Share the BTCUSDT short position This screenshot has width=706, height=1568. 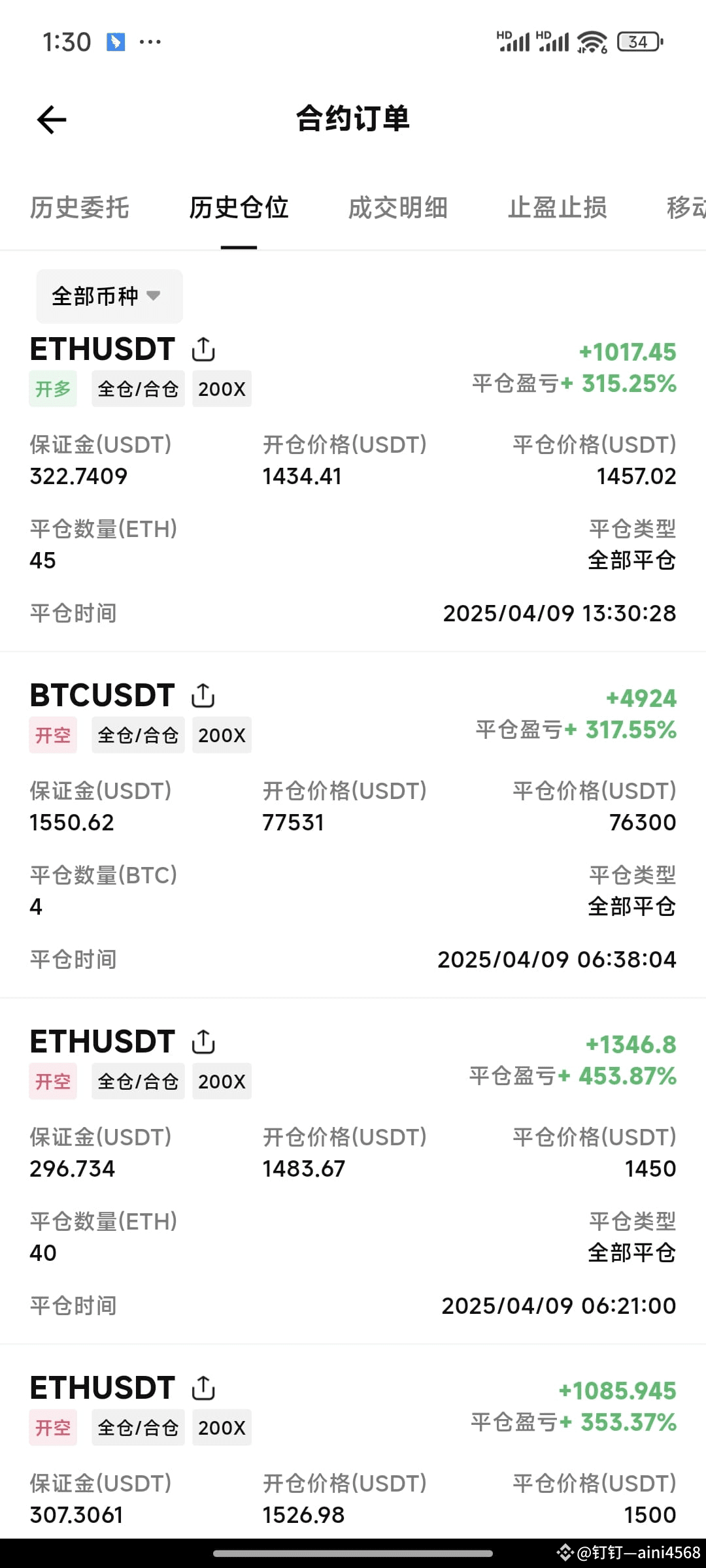tap(203, 695)
